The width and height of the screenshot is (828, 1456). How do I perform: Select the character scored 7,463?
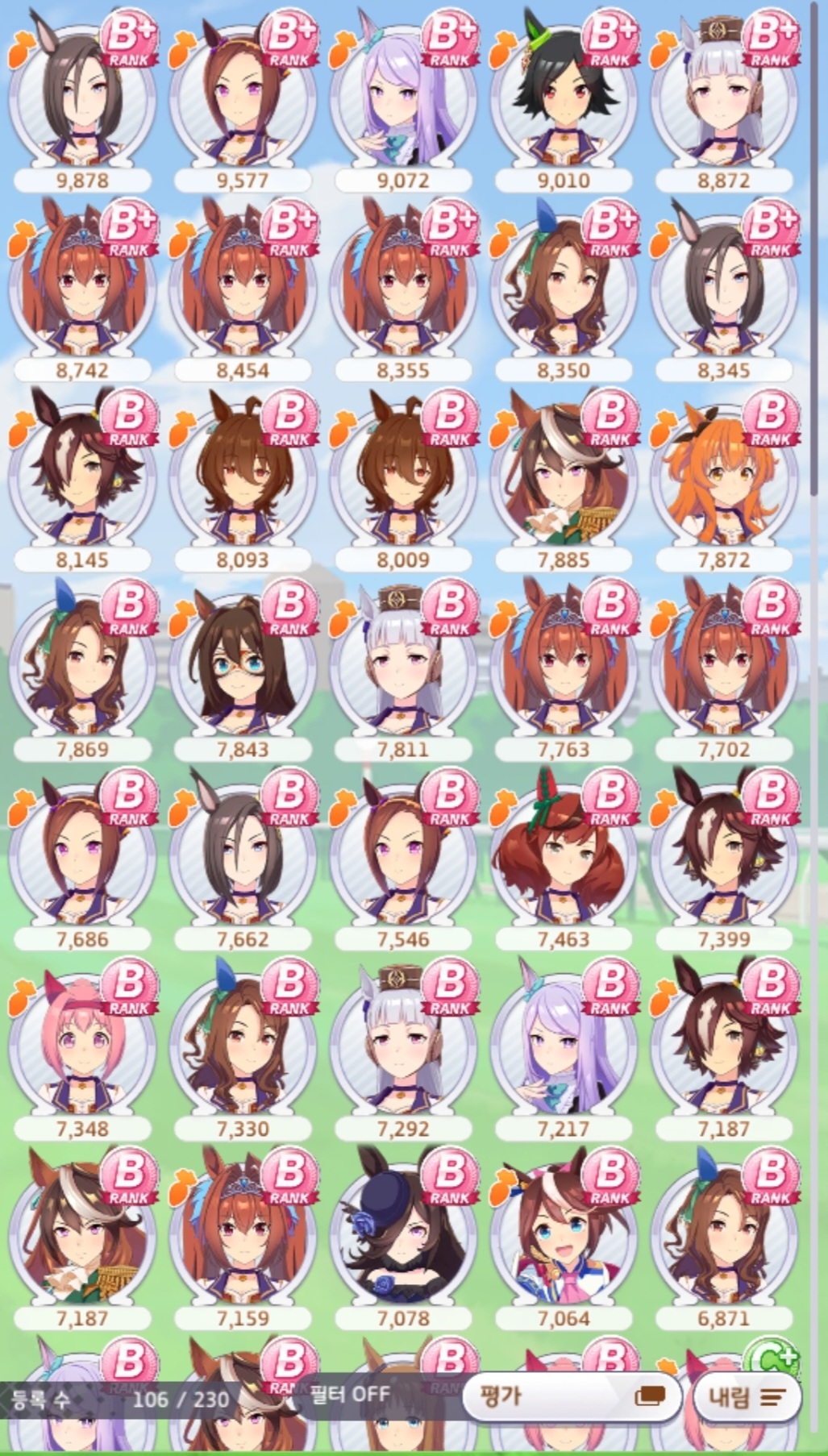[564, 855]
